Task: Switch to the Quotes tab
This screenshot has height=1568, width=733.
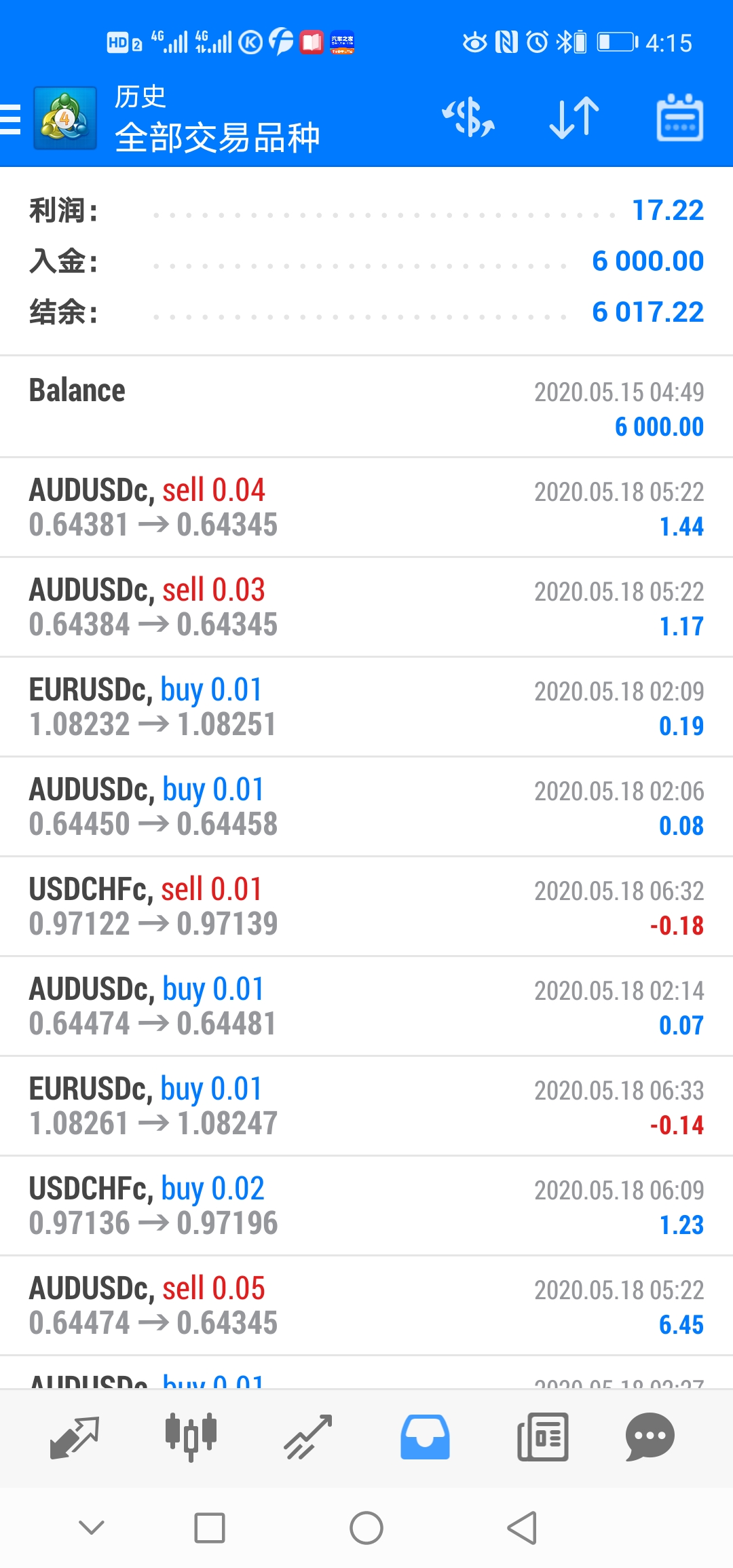Action: 75,1438
